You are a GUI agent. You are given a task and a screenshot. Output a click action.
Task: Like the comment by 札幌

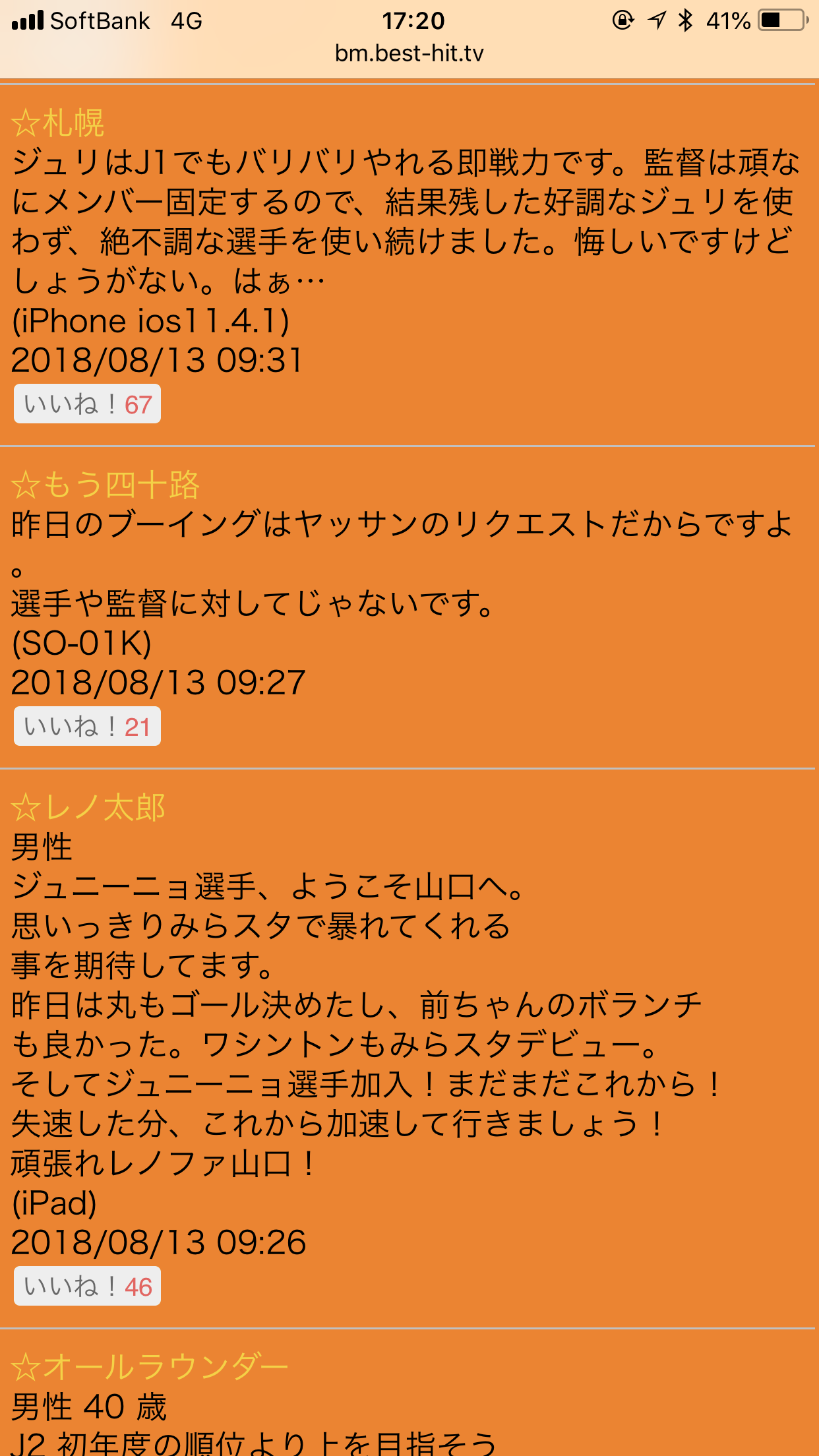pos(87,404)
